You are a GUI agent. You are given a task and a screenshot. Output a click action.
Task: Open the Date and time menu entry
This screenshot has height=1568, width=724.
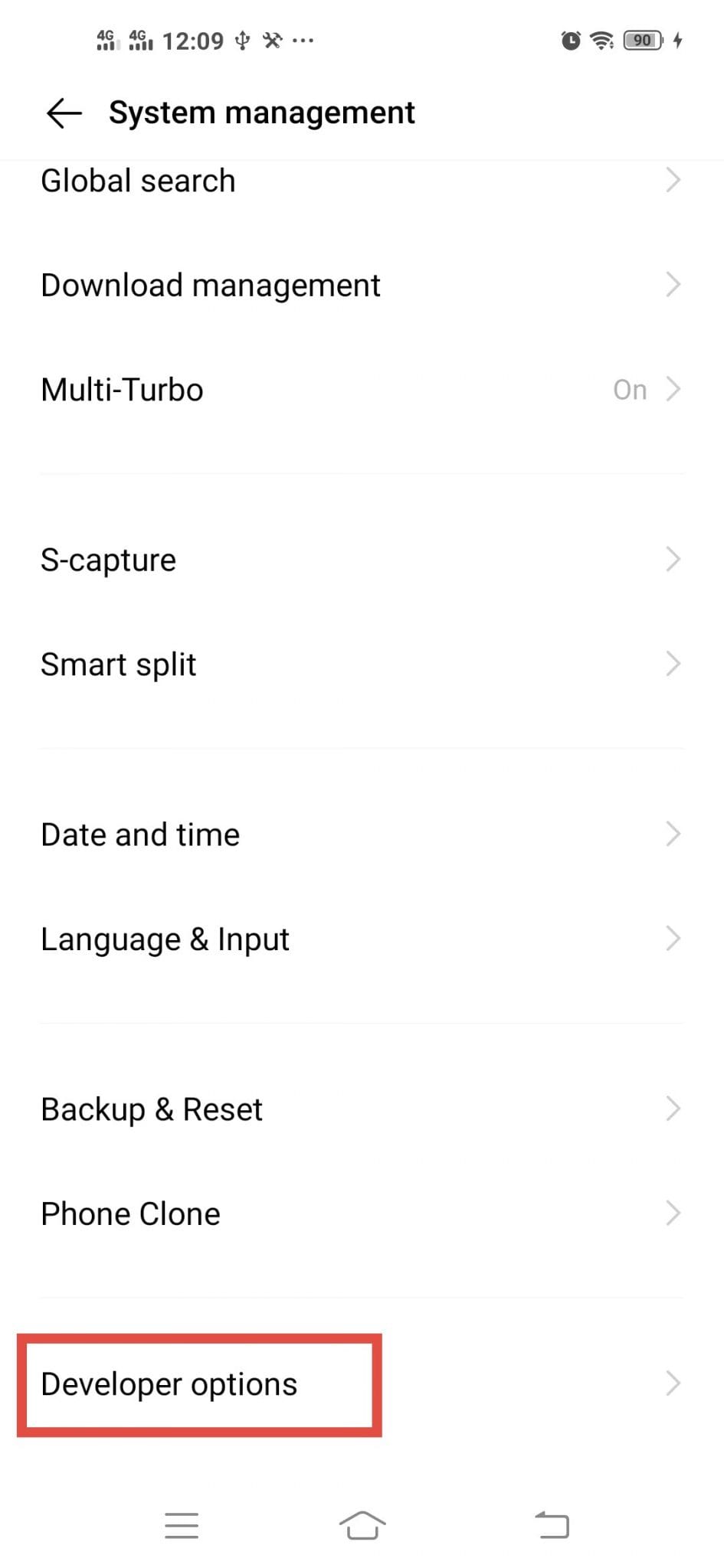pos(362,834)
